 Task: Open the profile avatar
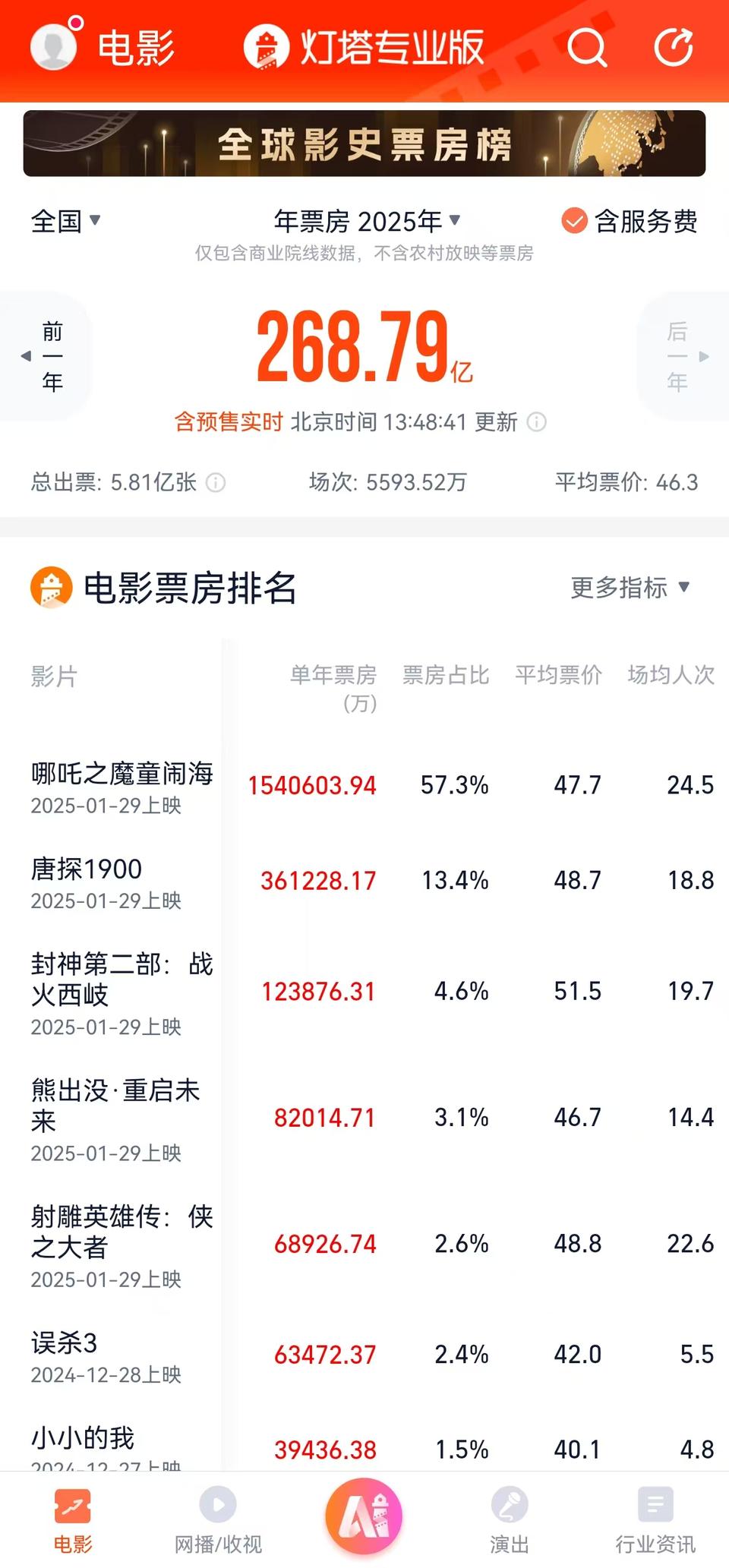pos(53,46)
